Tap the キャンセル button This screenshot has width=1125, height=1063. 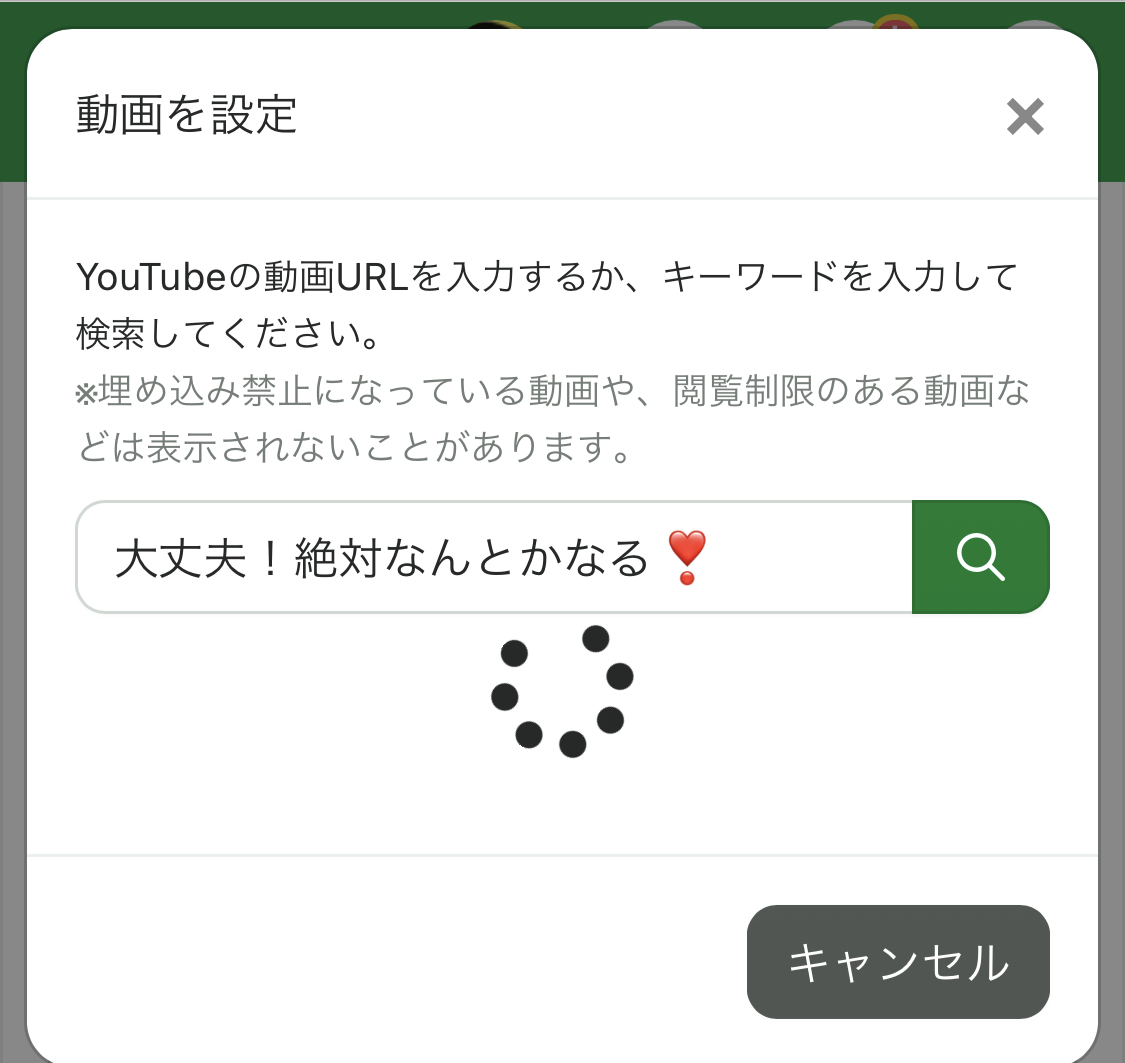(897, 961)
